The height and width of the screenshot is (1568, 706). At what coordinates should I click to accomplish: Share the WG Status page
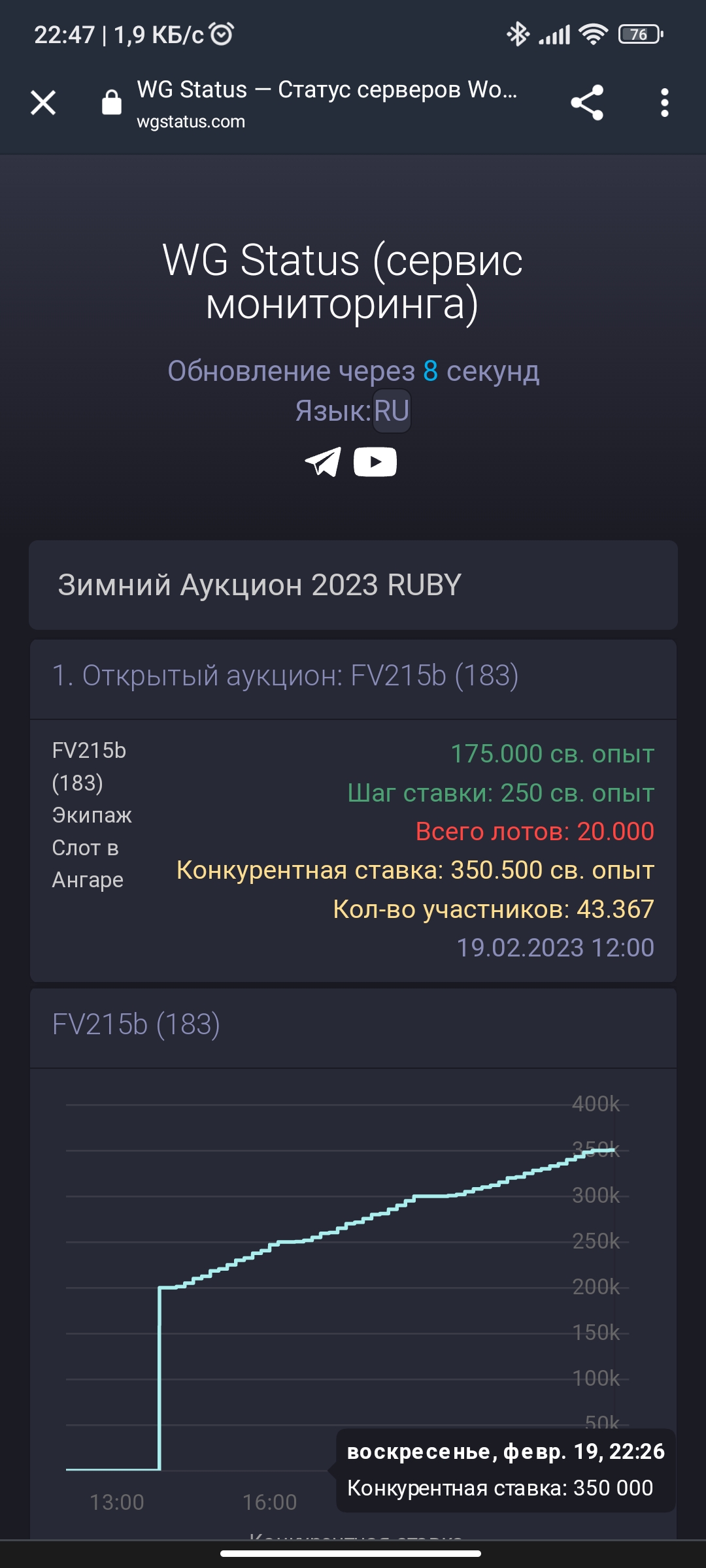586,103
